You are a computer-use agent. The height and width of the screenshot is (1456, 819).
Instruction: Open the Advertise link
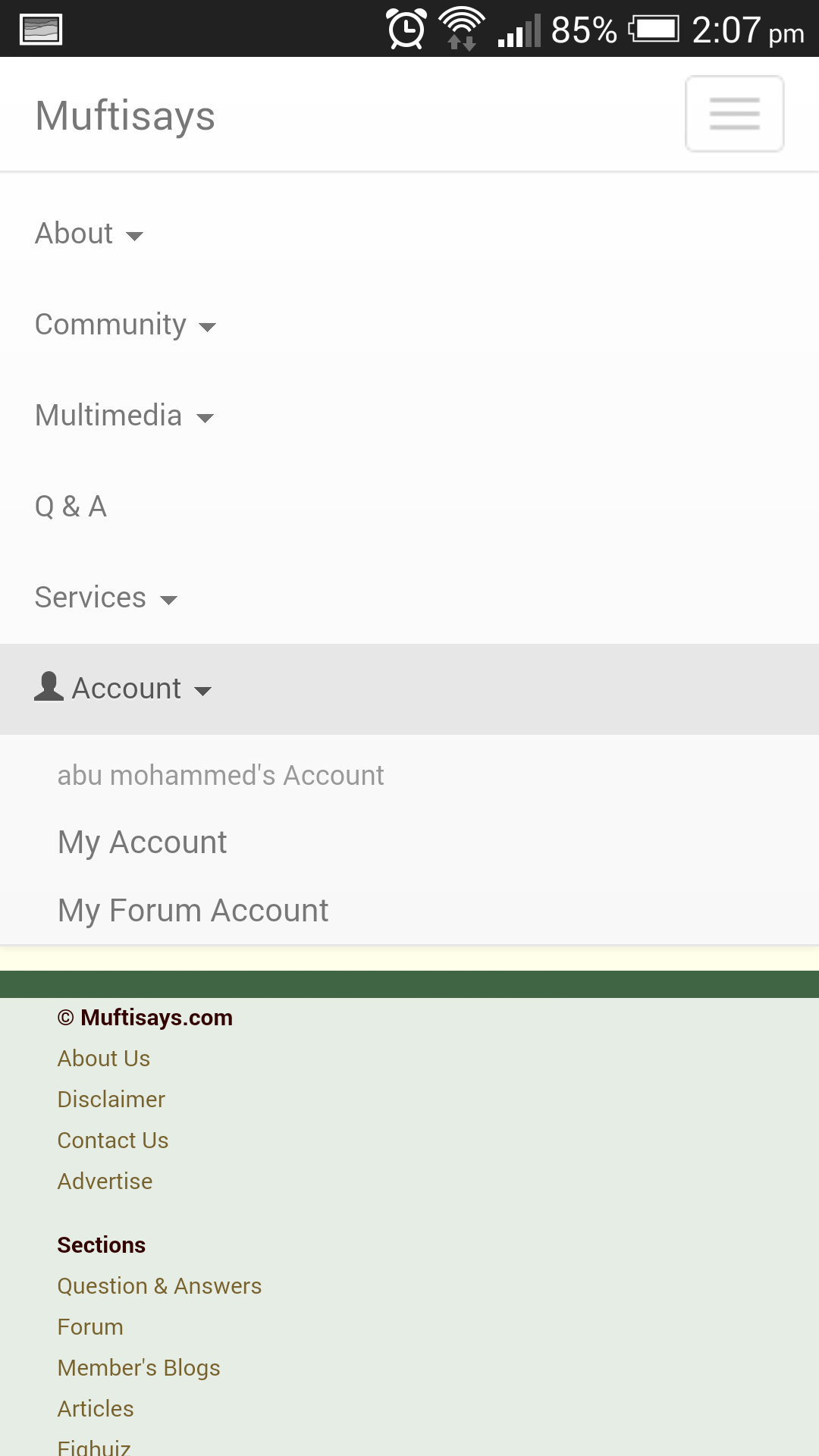[x=105, y=1181]
